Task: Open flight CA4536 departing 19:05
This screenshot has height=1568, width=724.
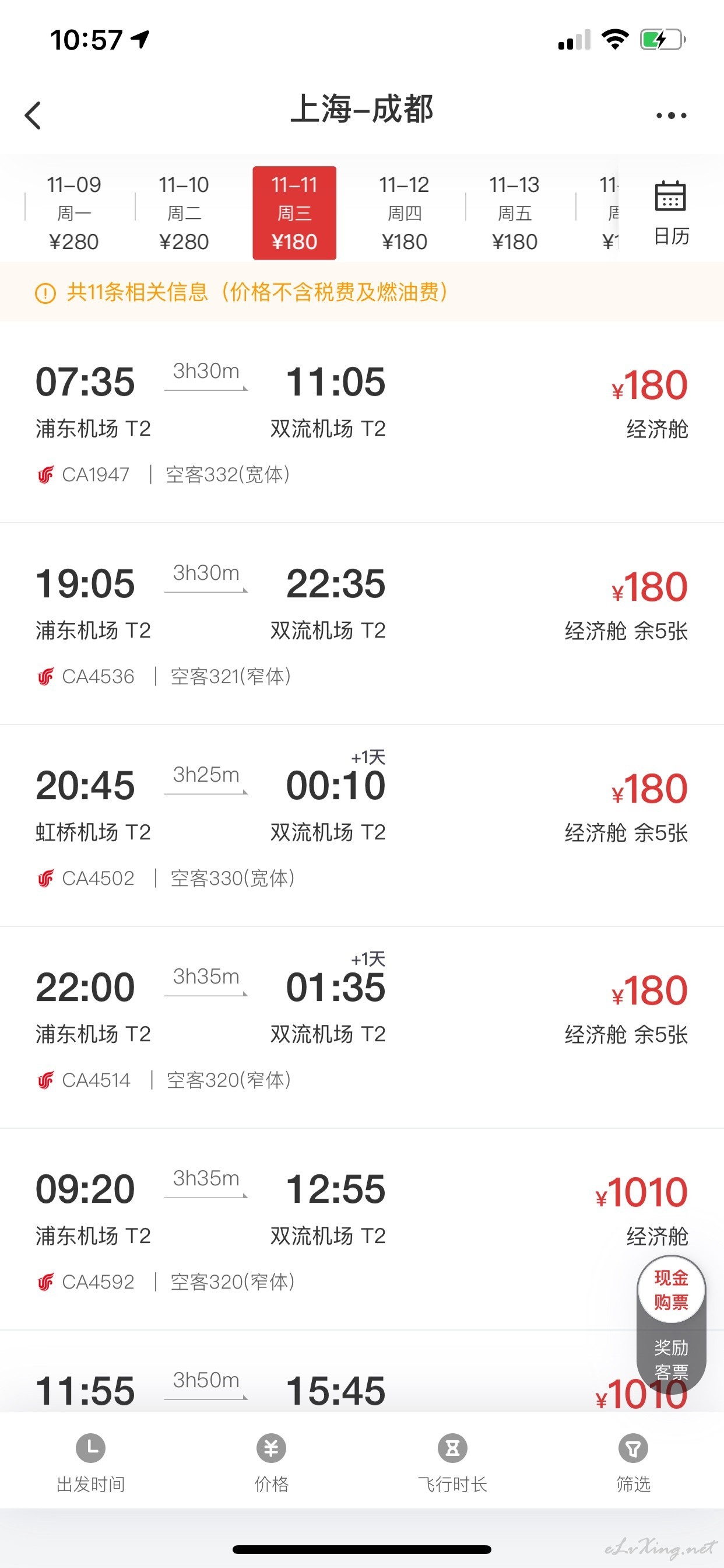Action: pyautogui.click(x=362, y=624)
